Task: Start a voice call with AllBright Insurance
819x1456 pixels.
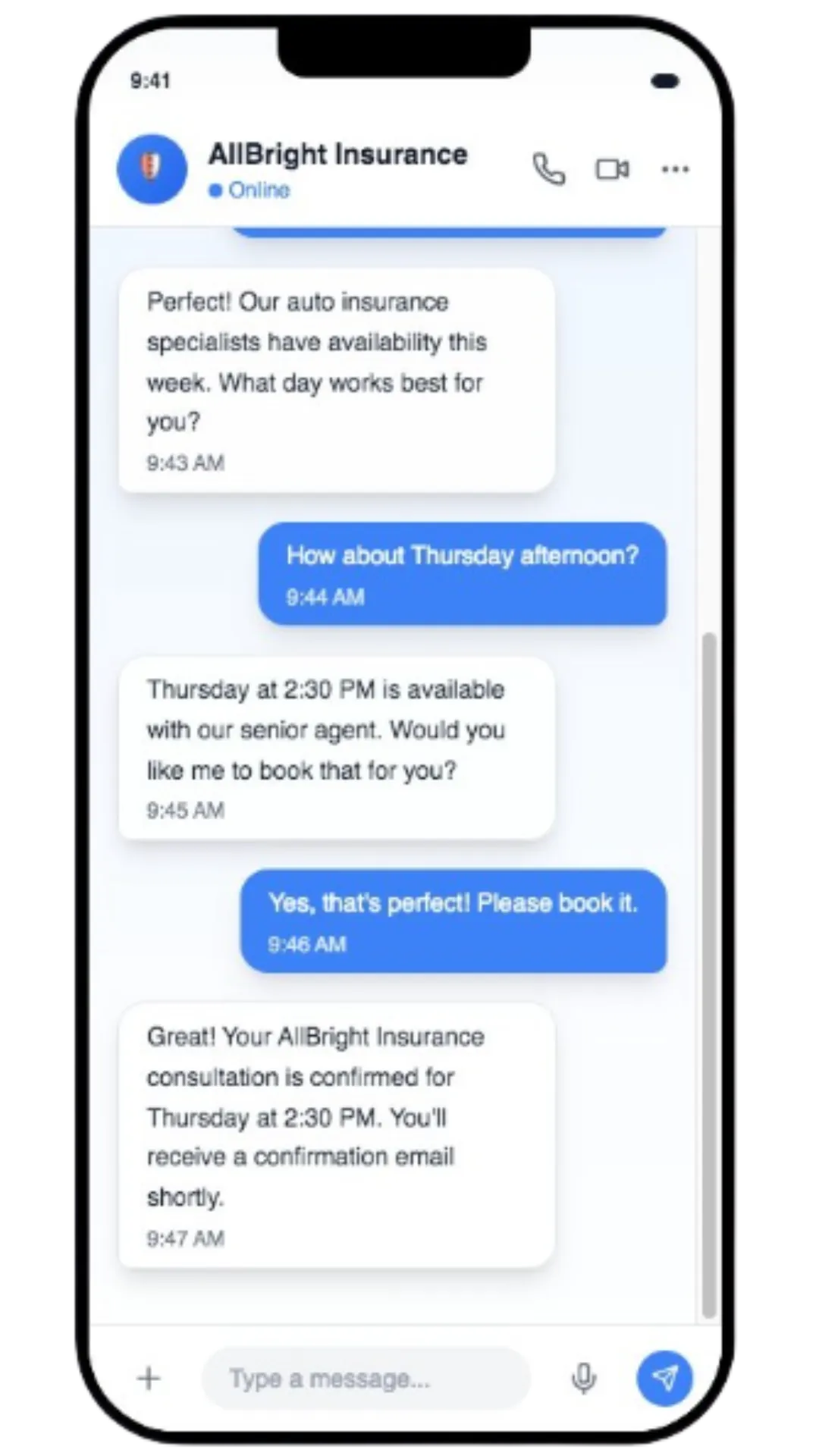Action: pyautogui.click(x=549, y=169)
